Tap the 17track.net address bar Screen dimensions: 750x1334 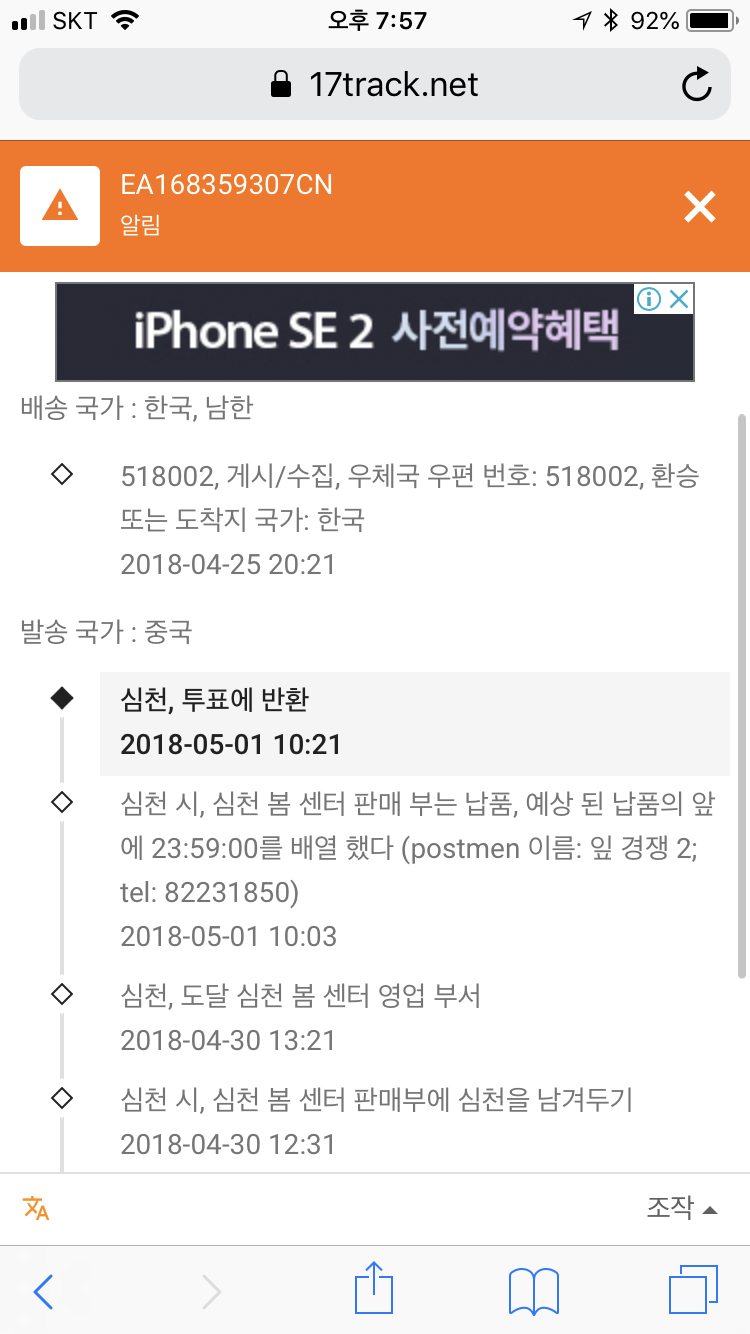coord(375,85)
